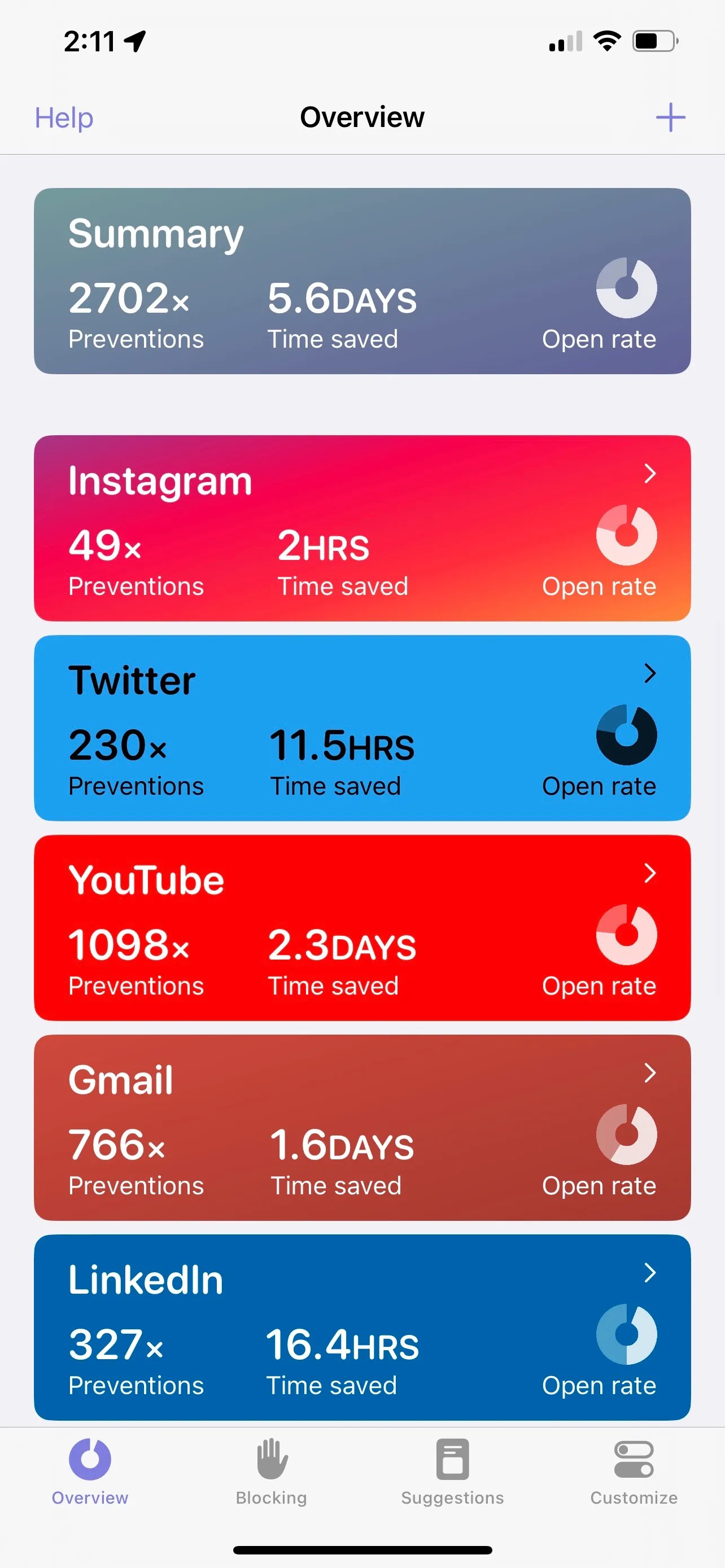Image resolution: width=725 pixels, height=1568 pixels.
Task: Expand the Twitter card via its chevron
Action: [x=649, y=674]
